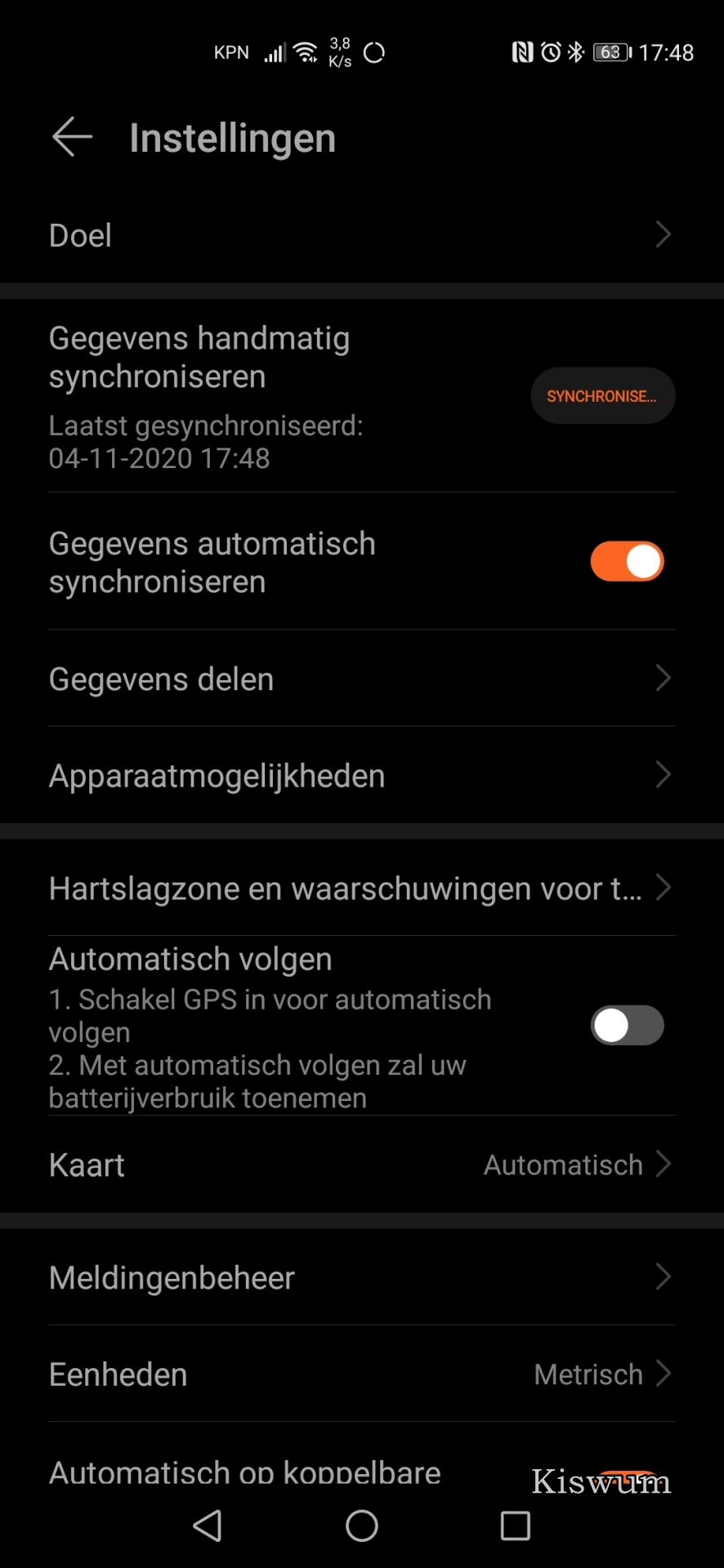Screen dimensions: 724x1568
Task: Open Hartslagzone en waarschuwingen settings
Action: pos(362,888)
